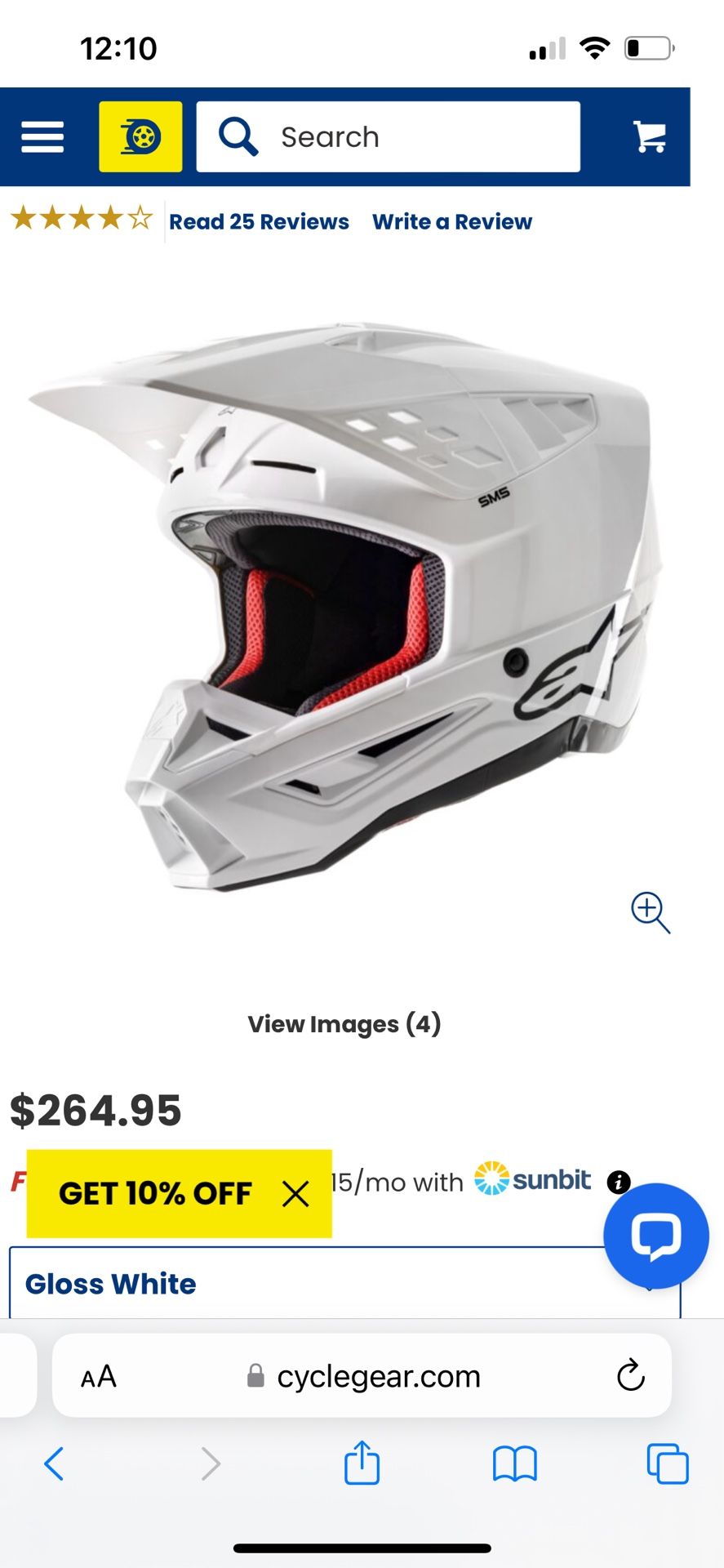Image resolution: width=724 pixels, height=1568 pixels.
Task: Tap Write a Review
Action: click(x=451, y=221)
